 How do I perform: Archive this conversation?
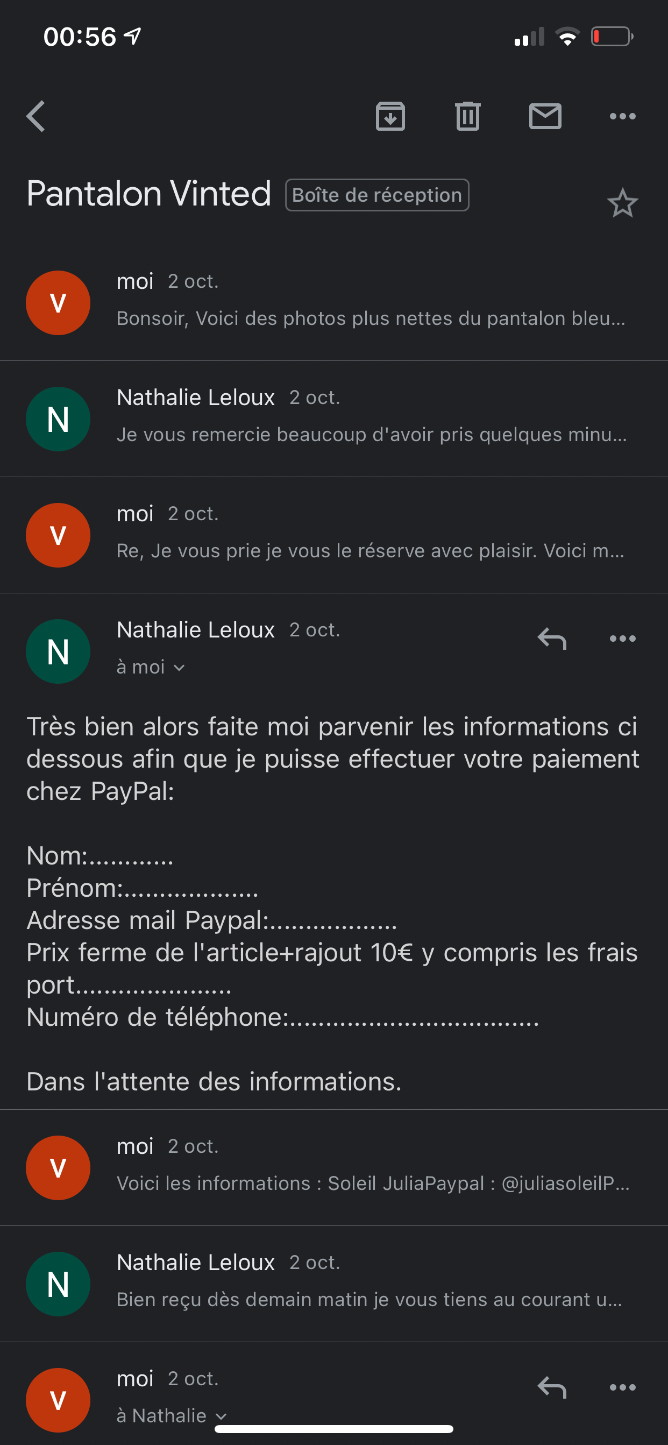tap(390, 117)
